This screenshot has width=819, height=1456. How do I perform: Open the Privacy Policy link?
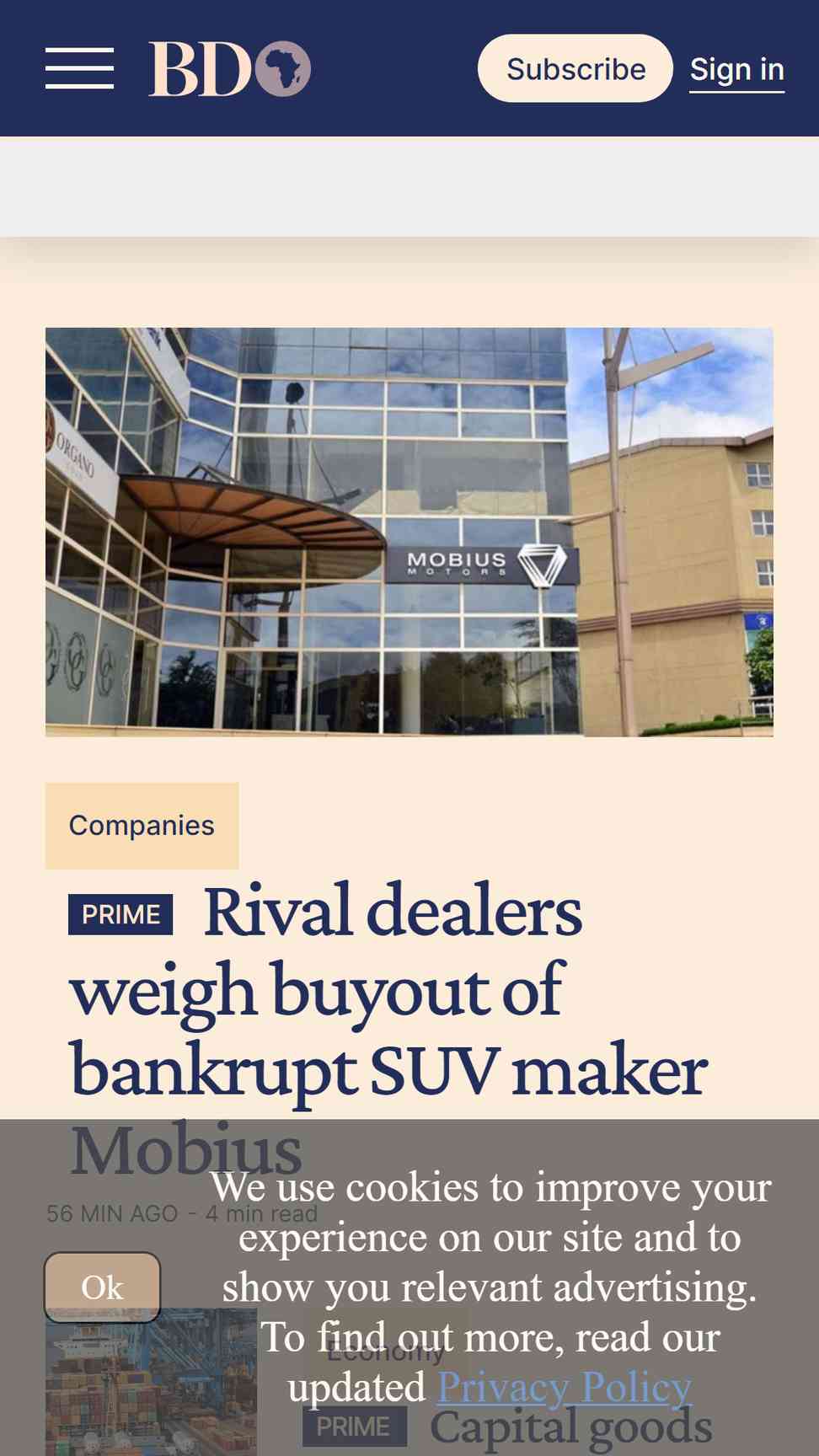[565, 1387]
